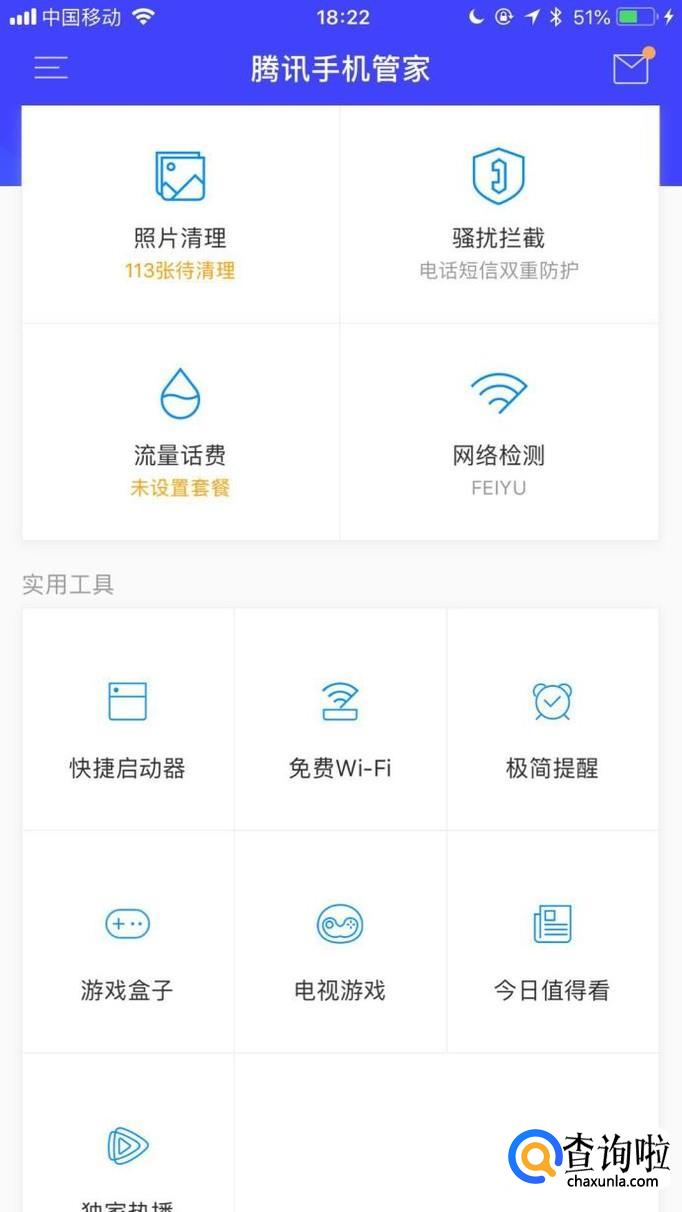682x1212 pixels.
Task: Tap the 电视游戏 tile
Action: point(340,942)
